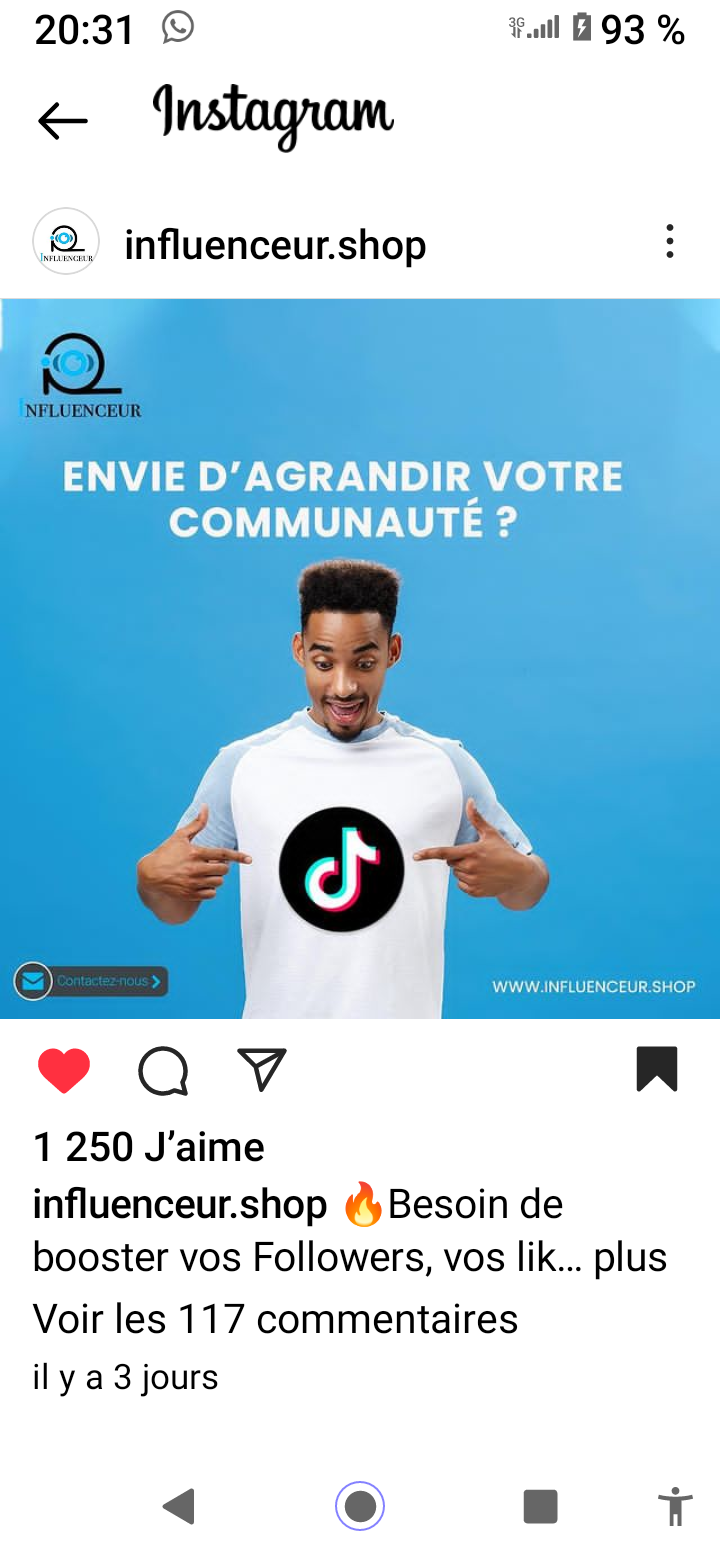The height and width of the screenshot is (1560, 720).
Task: Unlike the post with the heart icon
Action: pyautogui.click(x=64, y=1070)
